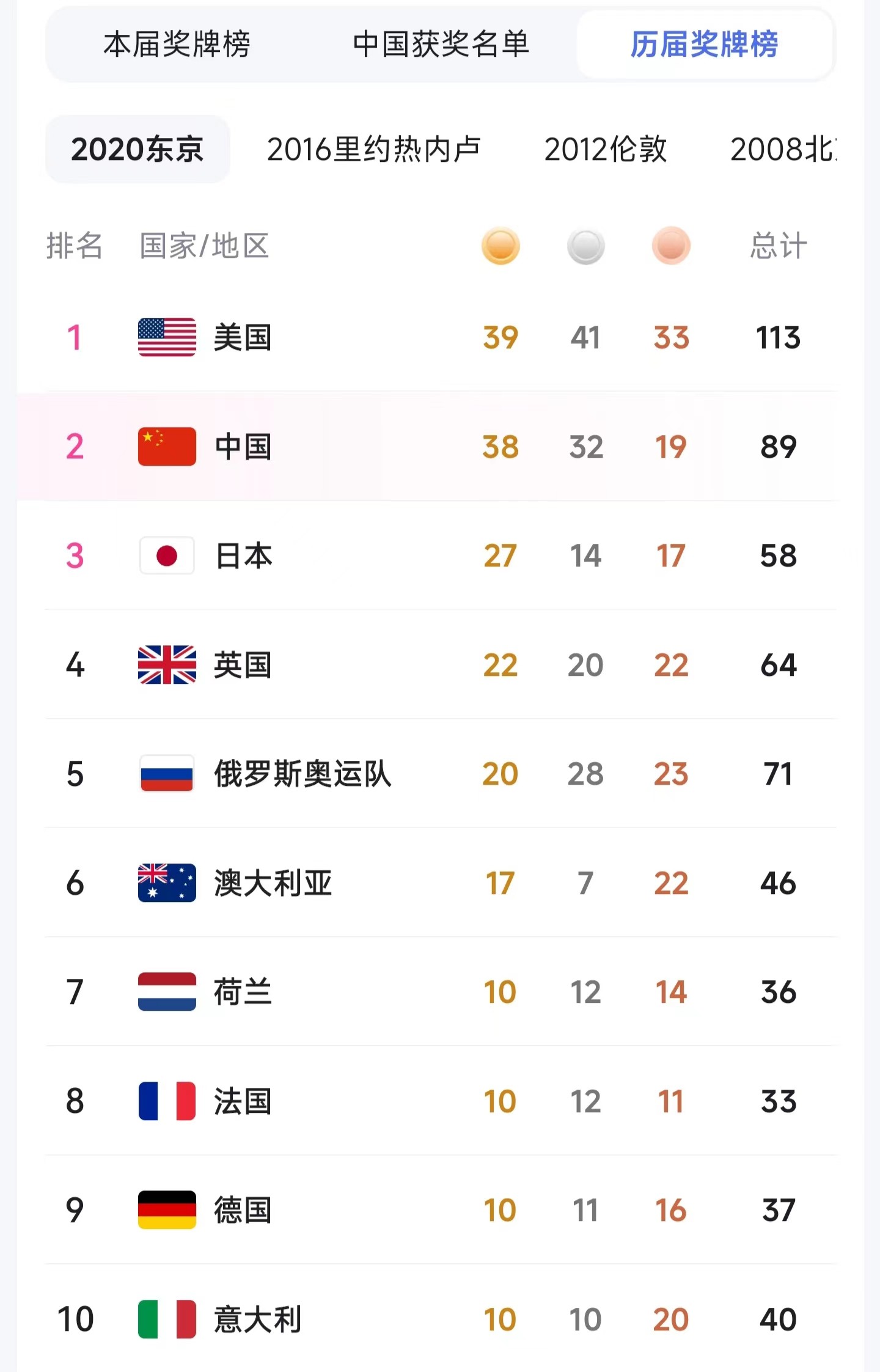This screenshot has width=880, height=1372.
Task: View the 2012伦敦 medal table
Action: pyautogui.click(x=605, y=150)
